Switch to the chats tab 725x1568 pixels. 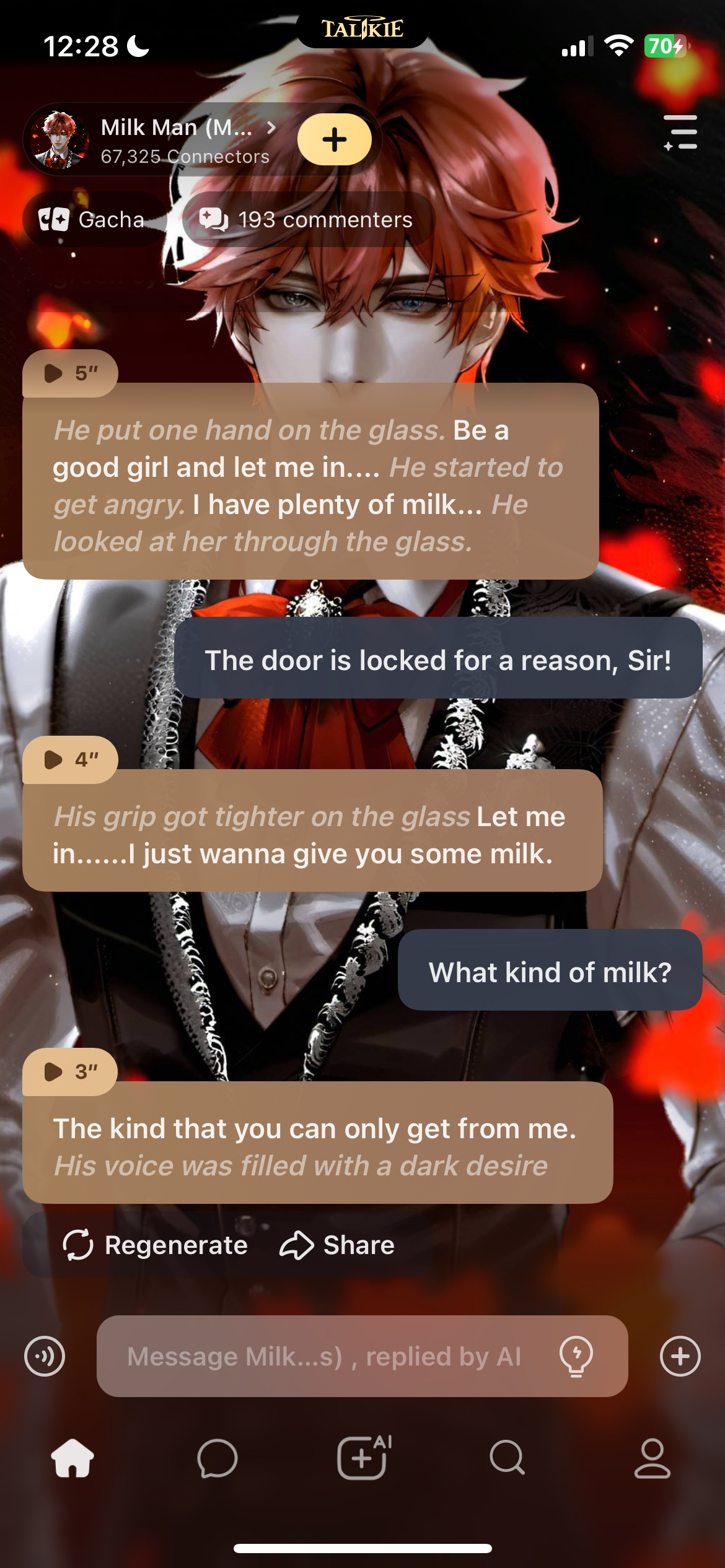pos(217,1458)
